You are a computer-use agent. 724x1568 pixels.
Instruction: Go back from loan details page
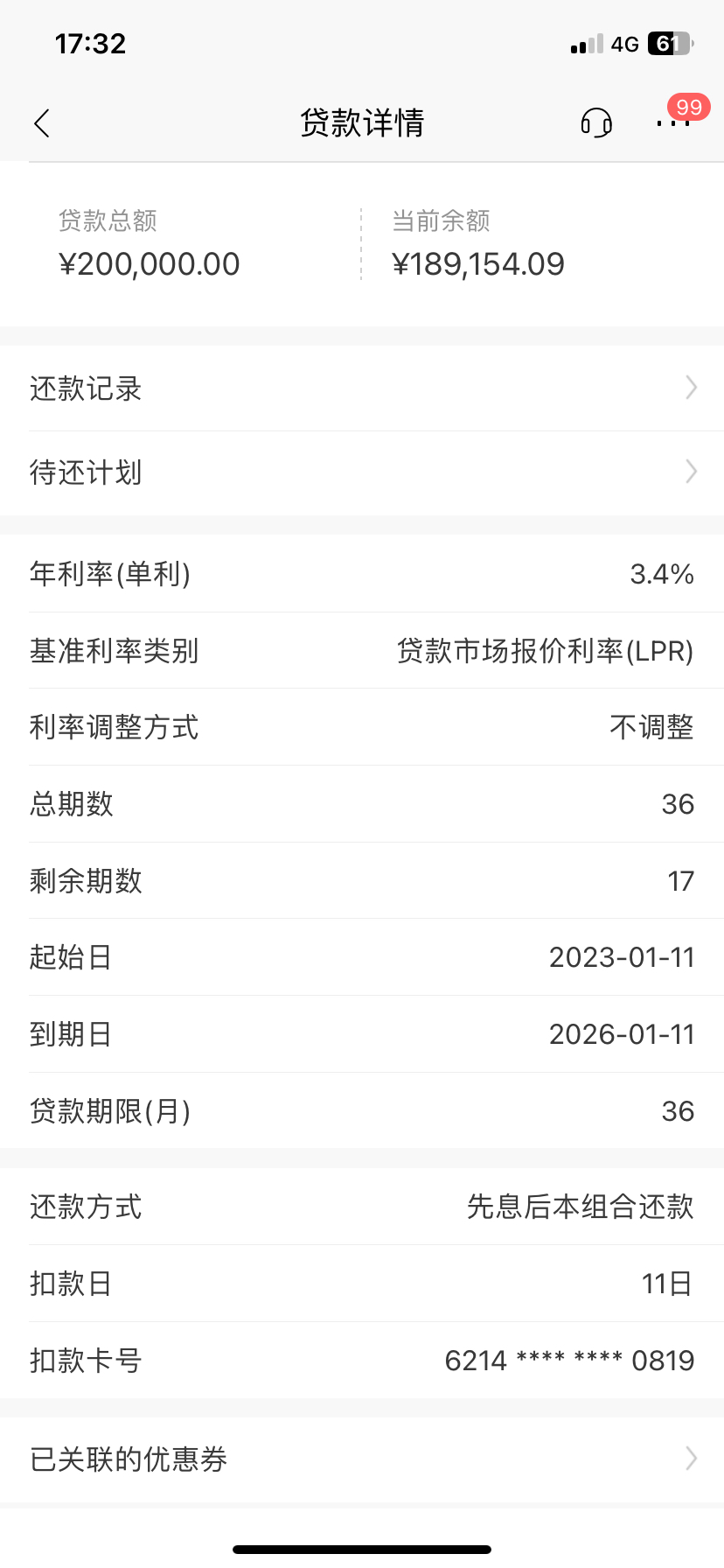tap(42, 123)
